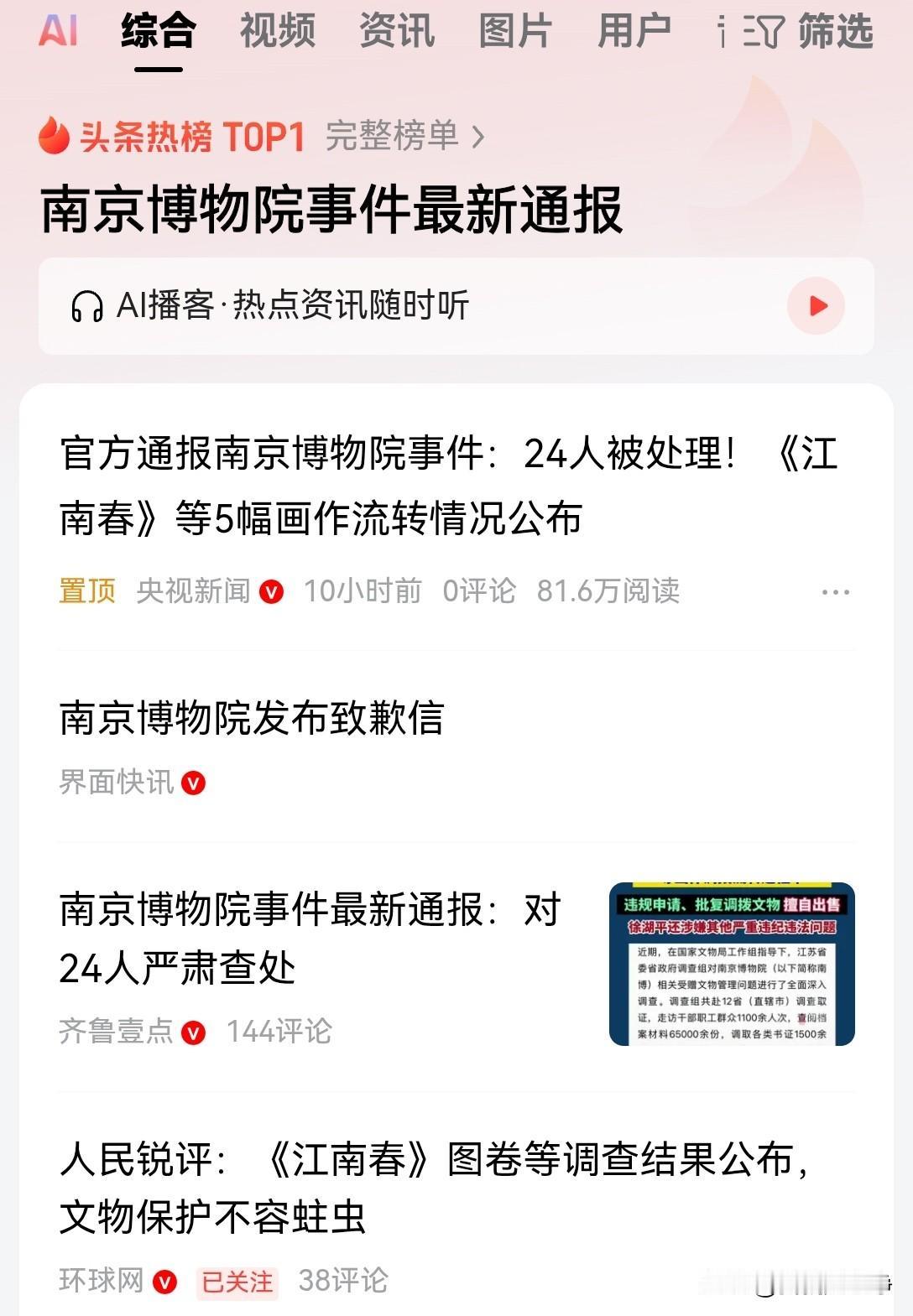Click the V badge next to 环球网

[164, 1280]
